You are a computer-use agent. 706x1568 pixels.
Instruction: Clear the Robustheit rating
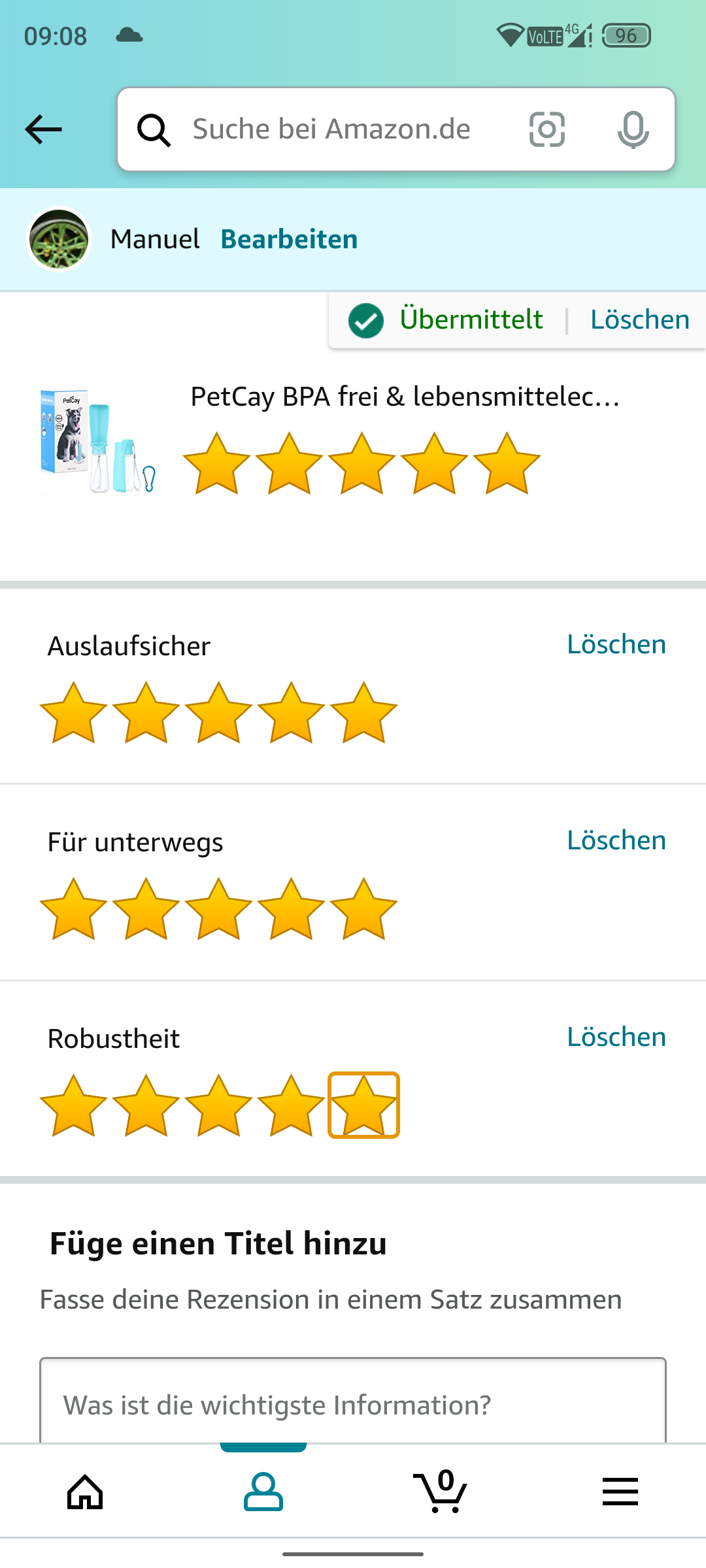click(616, 1037)
